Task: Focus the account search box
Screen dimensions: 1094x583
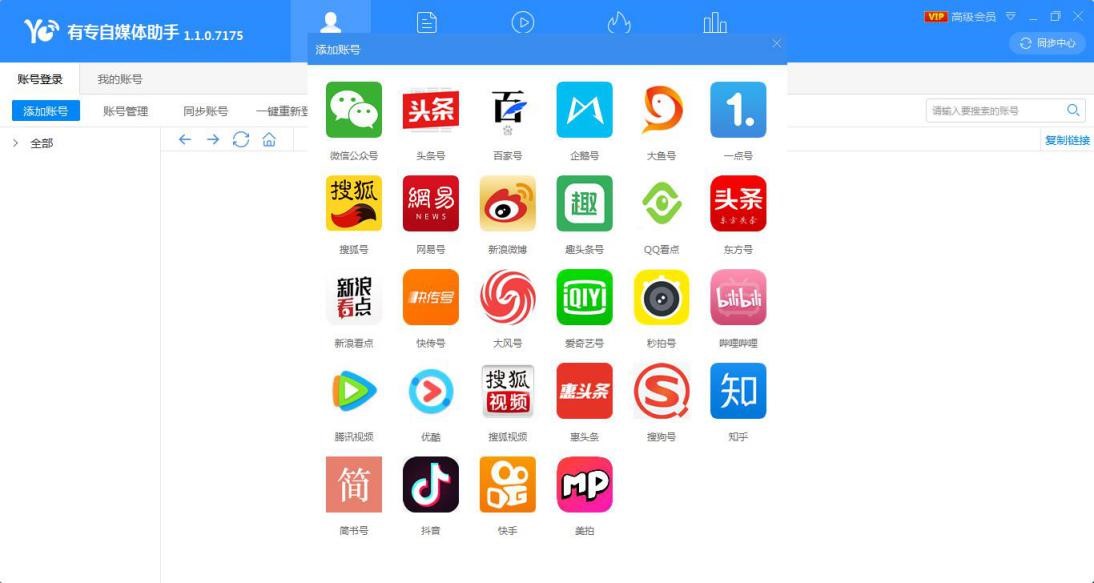Action: coord(994,111)
